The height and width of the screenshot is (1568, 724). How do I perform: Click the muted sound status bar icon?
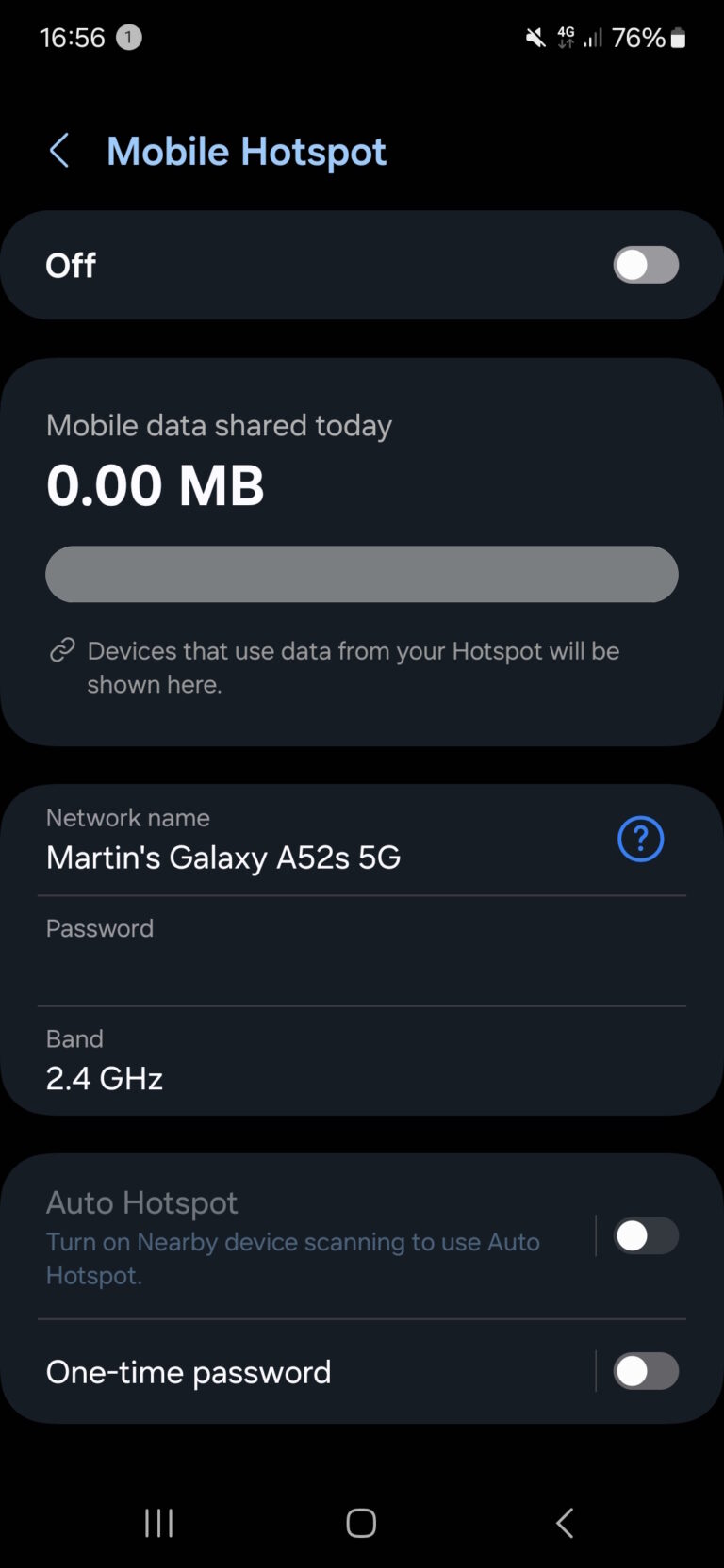point(534,37)
